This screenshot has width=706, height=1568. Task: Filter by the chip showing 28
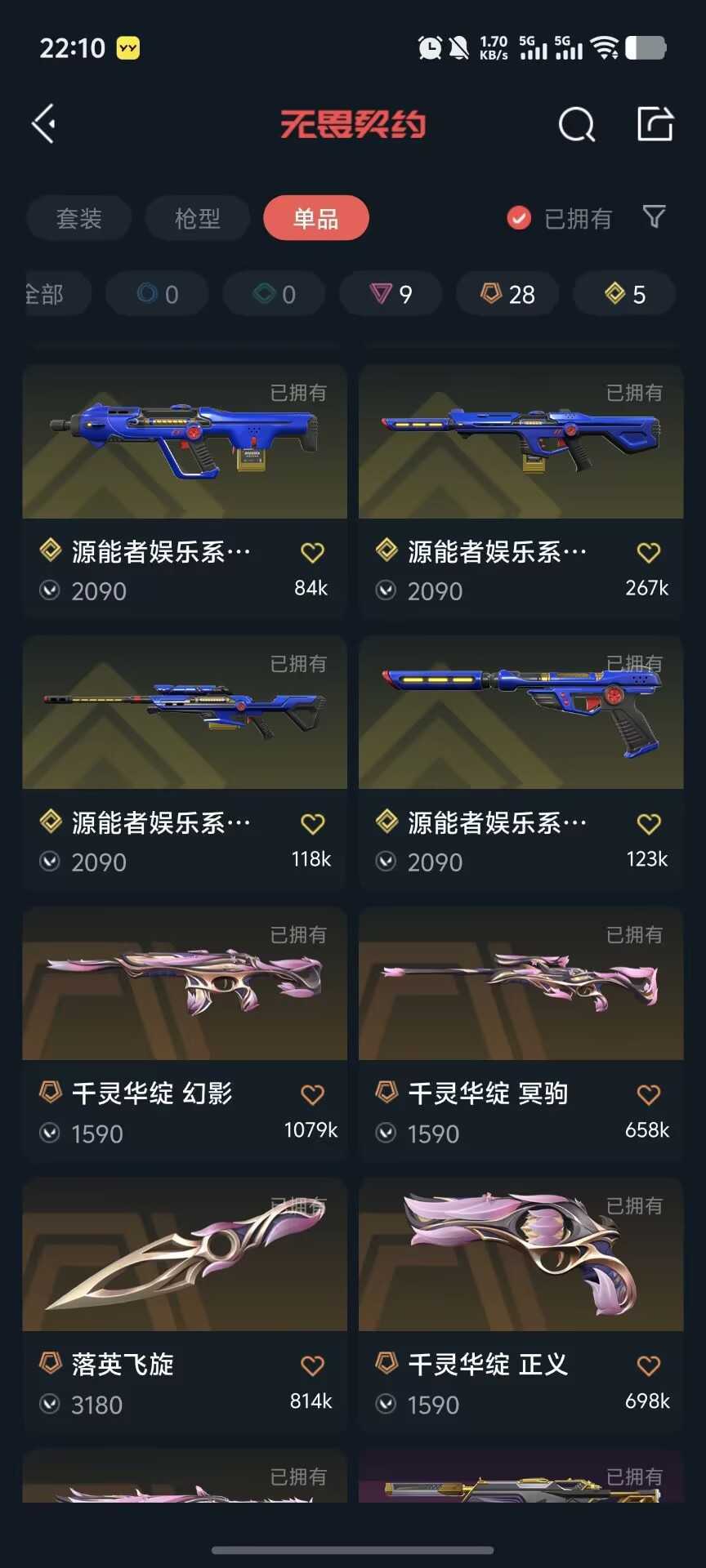[x=507, y=294]
